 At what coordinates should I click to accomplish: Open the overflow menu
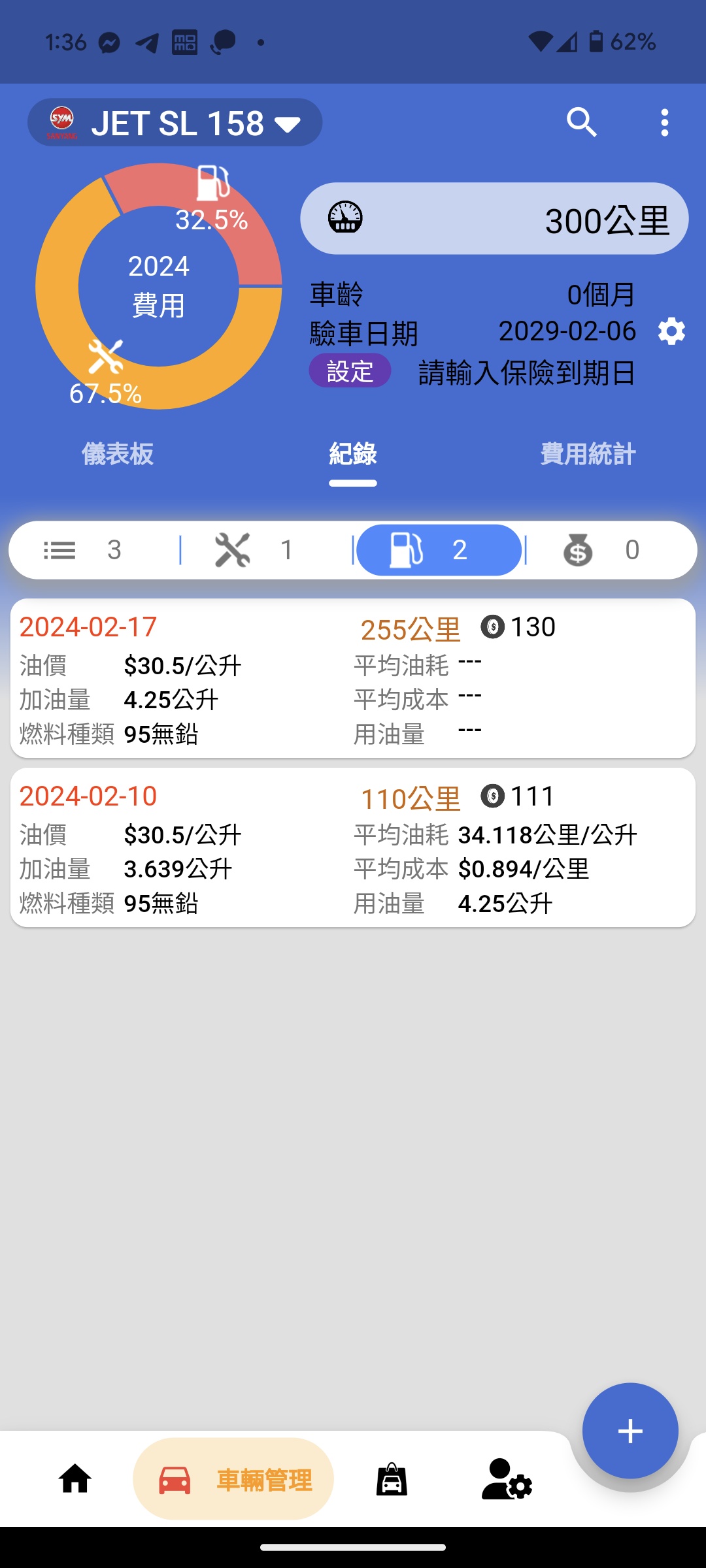(x=664, y=122)
